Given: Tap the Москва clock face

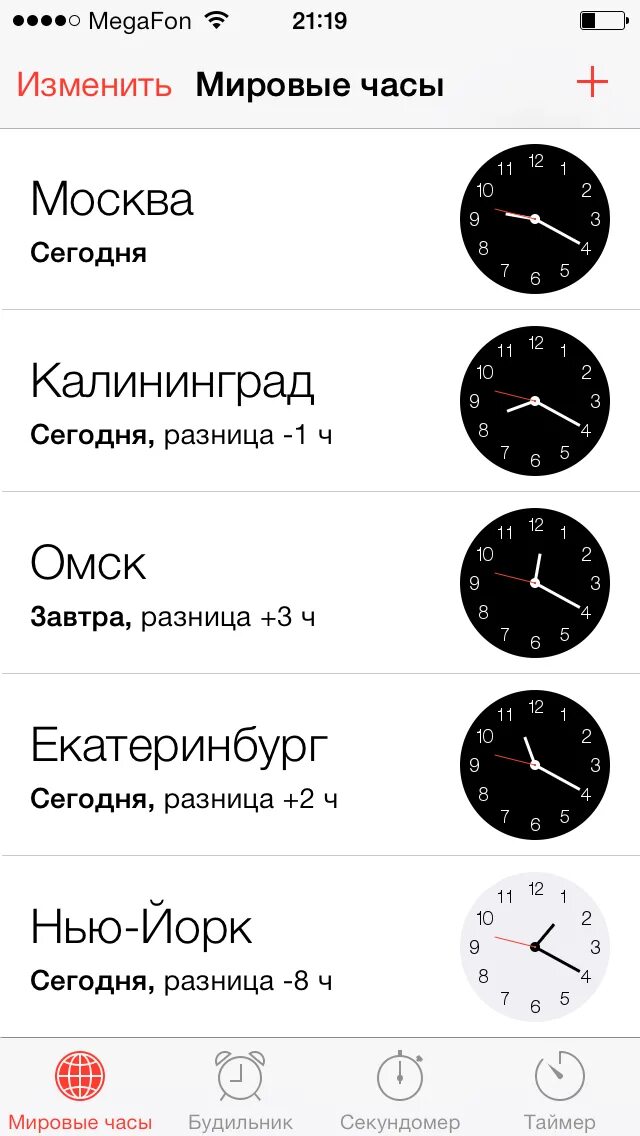Looking at the screenshot, I should 535,219.
